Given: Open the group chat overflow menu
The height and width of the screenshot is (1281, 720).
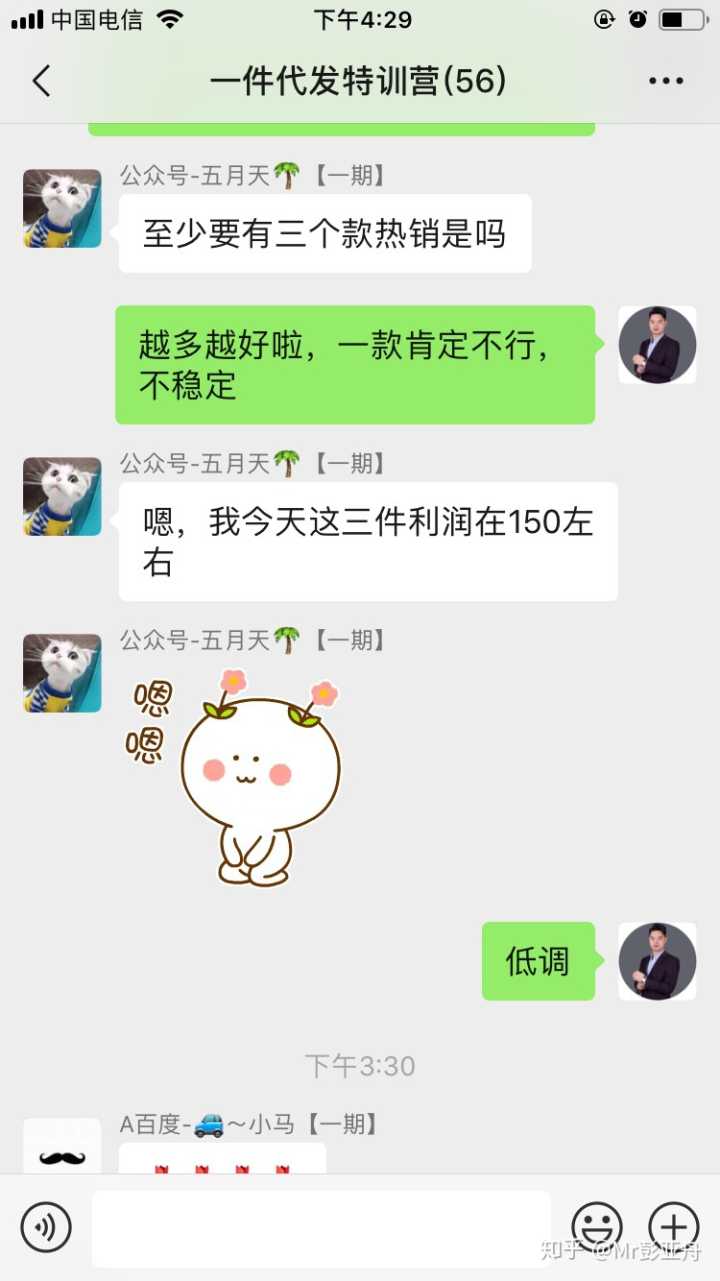Looking at the screenshot, I should click(665, 81).
